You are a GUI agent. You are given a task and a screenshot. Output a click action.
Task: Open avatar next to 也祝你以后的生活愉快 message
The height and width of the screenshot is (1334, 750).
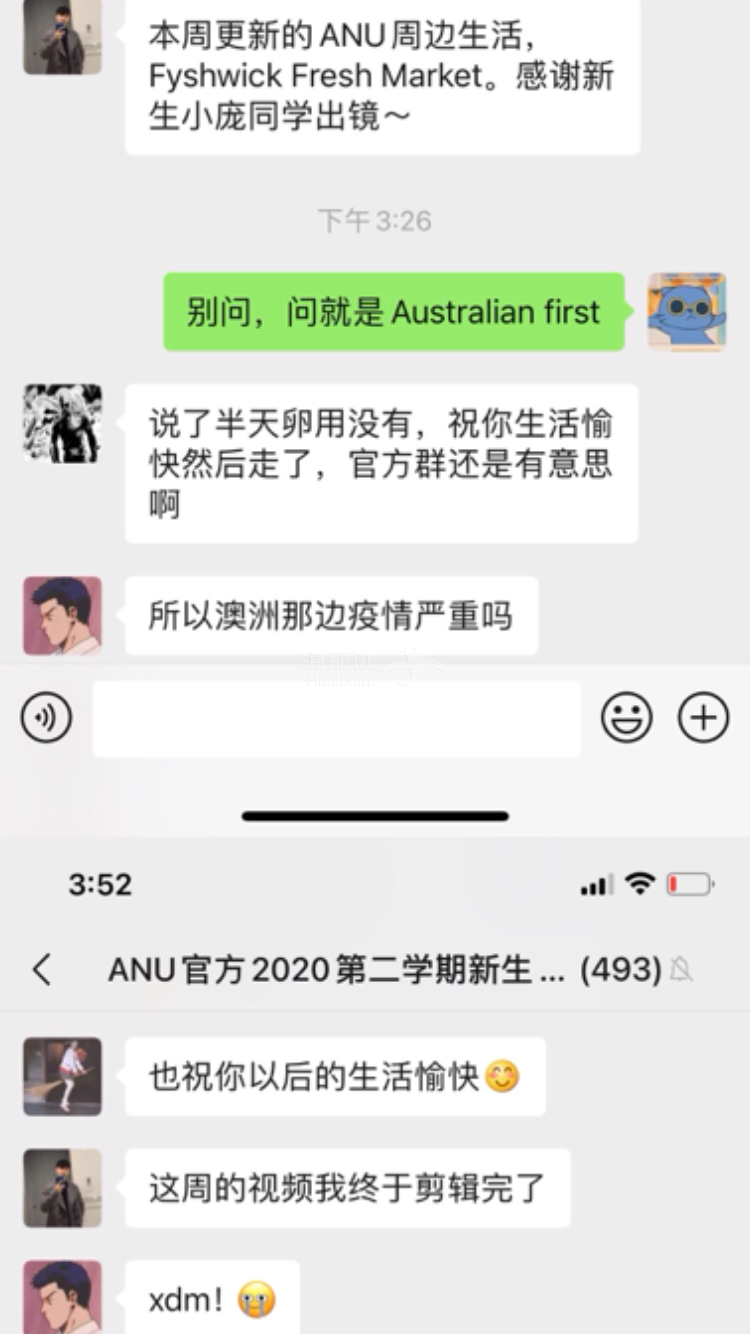click(x=62, y=1076)
